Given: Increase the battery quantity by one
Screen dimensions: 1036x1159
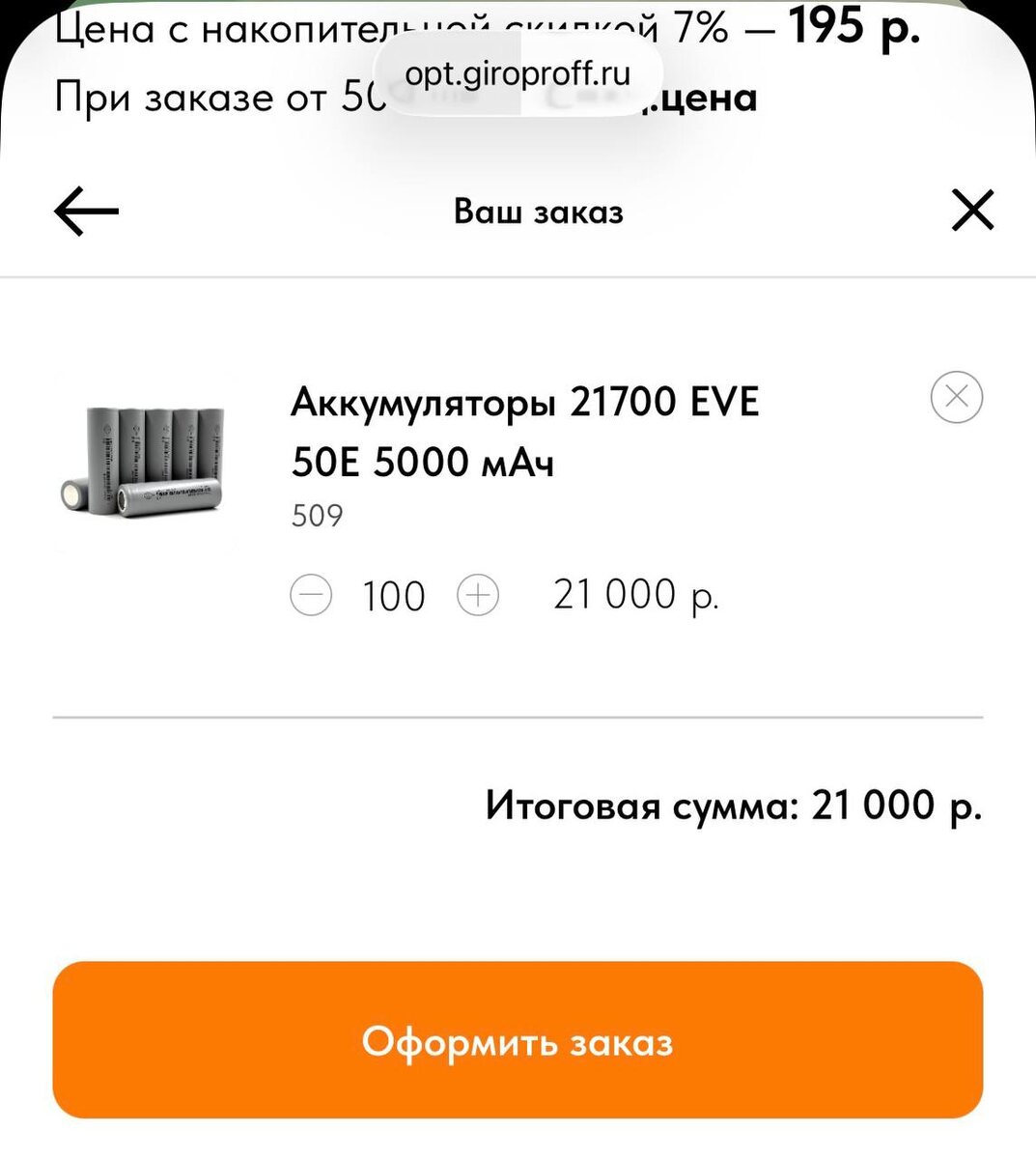Looking at the screenshot, I should tap(478, 596).
